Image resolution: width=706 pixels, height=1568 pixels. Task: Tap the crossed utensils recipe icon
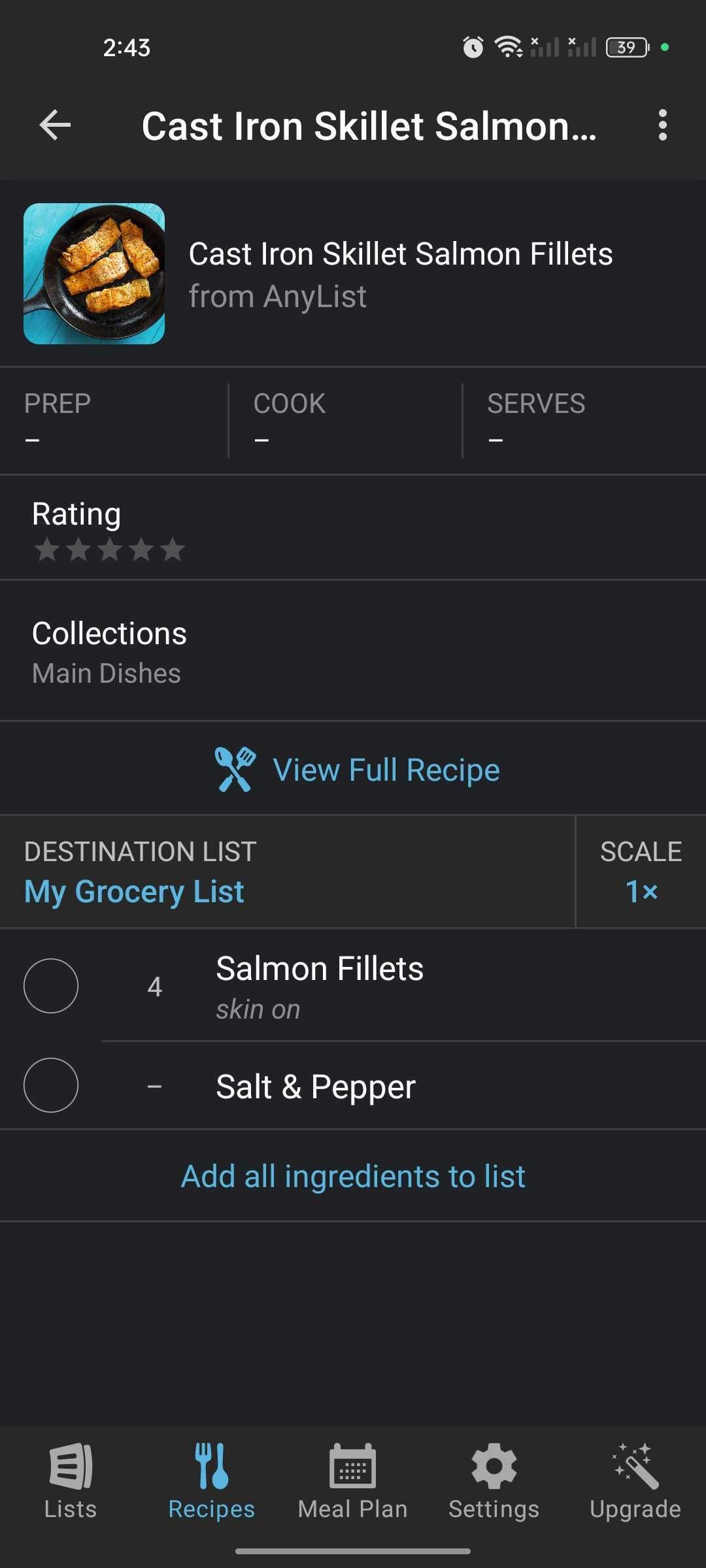(x=233, y=769)
